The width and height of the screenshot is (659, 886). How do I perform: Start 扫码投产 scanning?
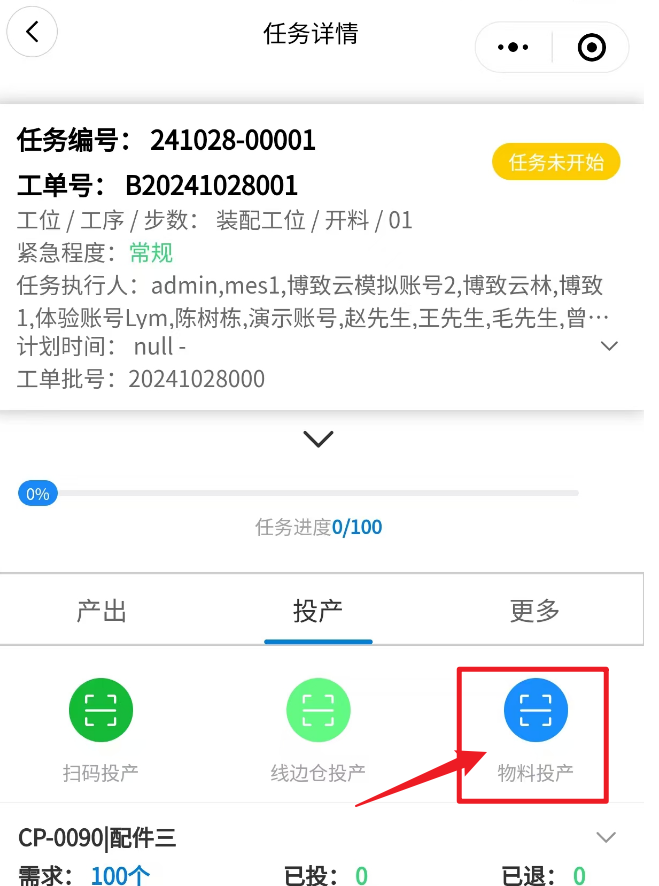click(x=100, y=711)
